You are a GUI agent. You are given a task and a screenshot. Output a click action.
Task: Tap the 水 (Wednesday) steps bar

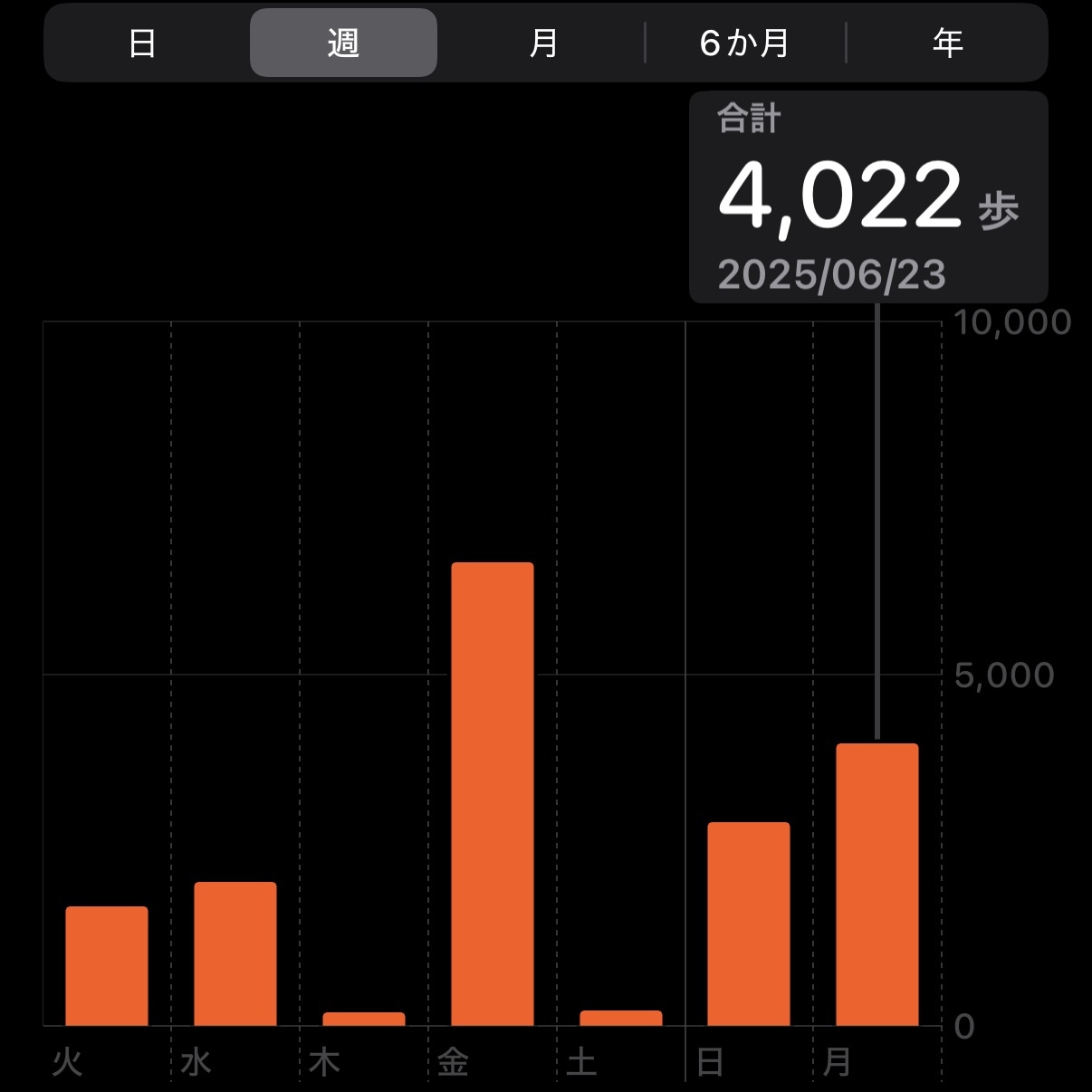[235, 953]
